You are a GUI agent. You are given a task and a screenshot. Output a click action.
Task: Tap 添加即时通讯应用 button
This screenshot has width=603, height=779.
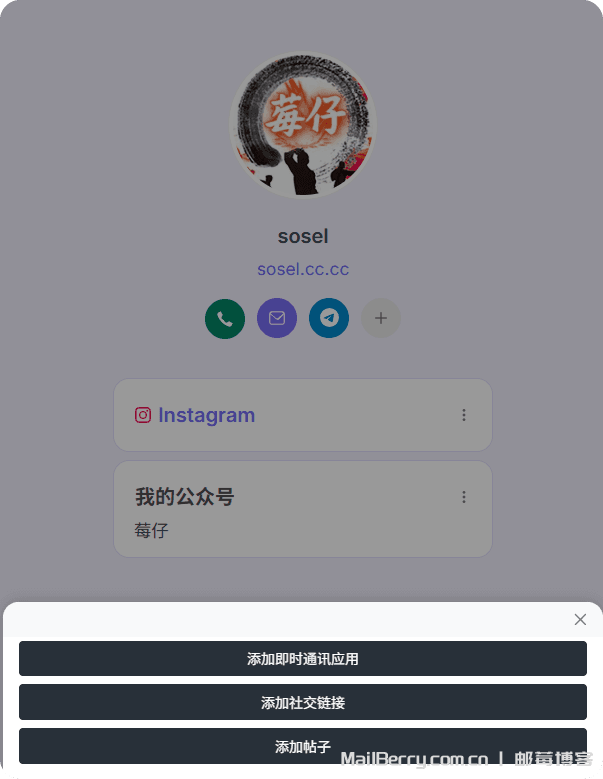point(302,659)
